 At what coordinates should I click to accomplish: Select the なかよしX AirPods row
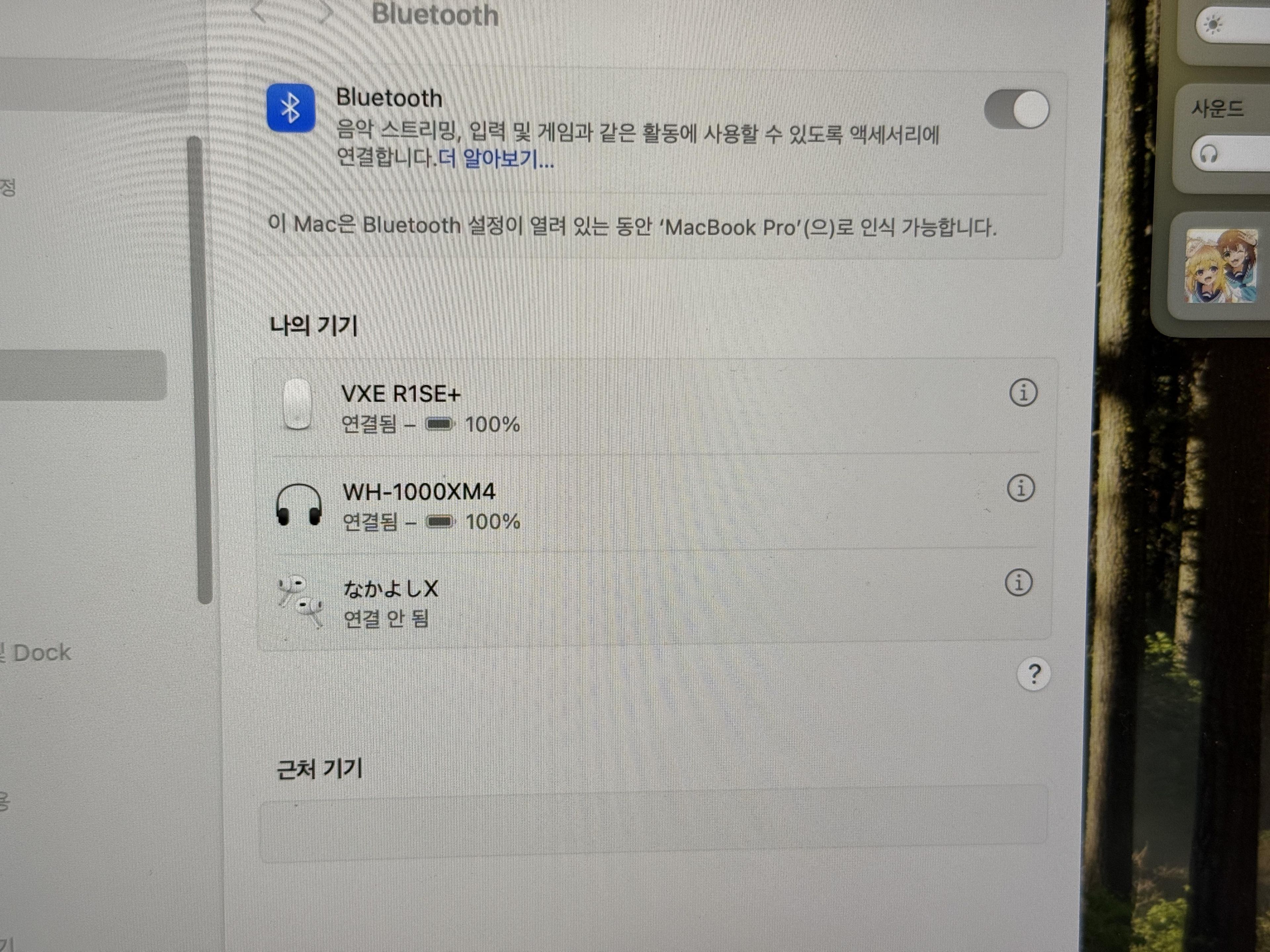632,601
